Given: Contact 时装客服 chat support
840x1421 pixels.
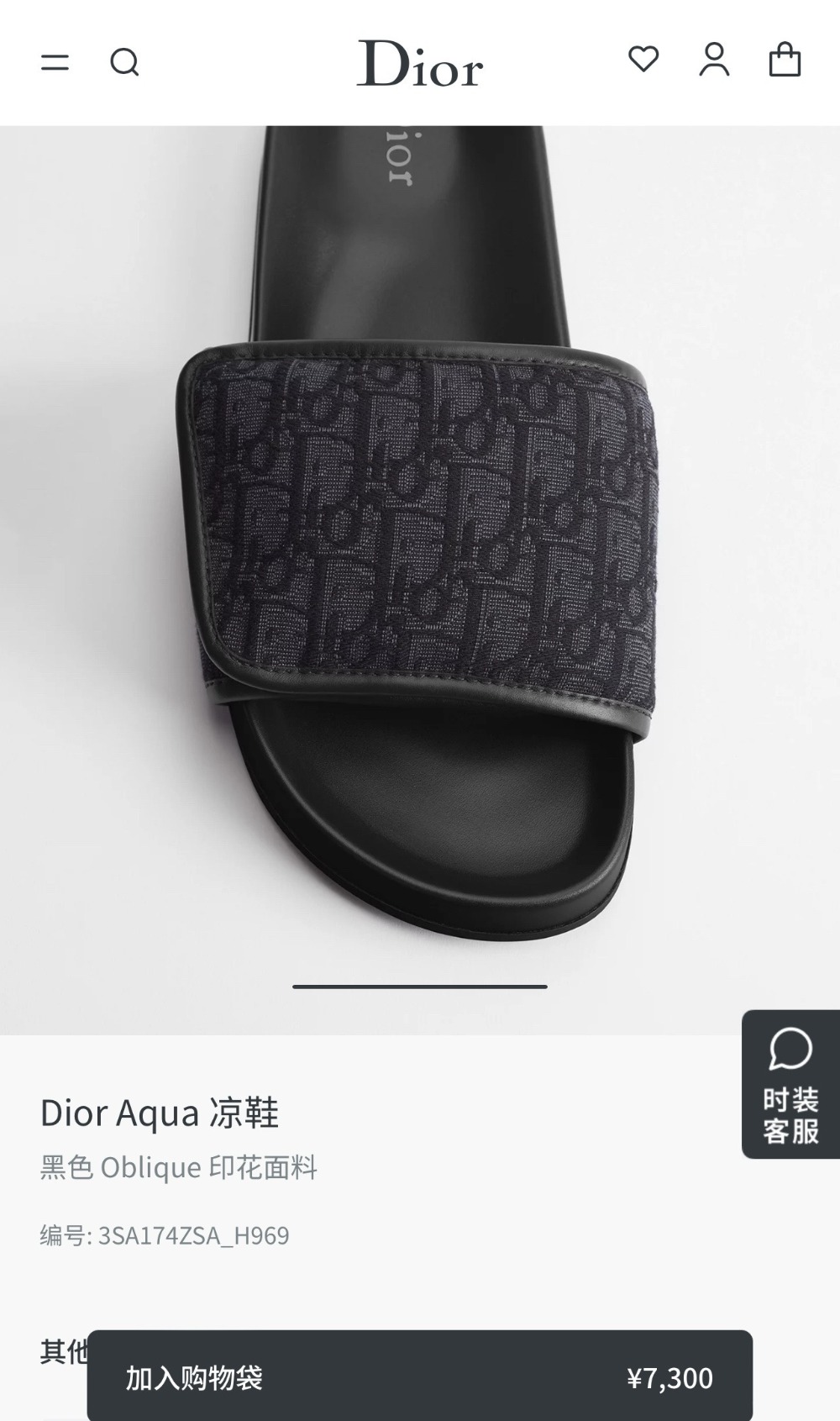Looking at the screenshot, I should coord(790,1084).
